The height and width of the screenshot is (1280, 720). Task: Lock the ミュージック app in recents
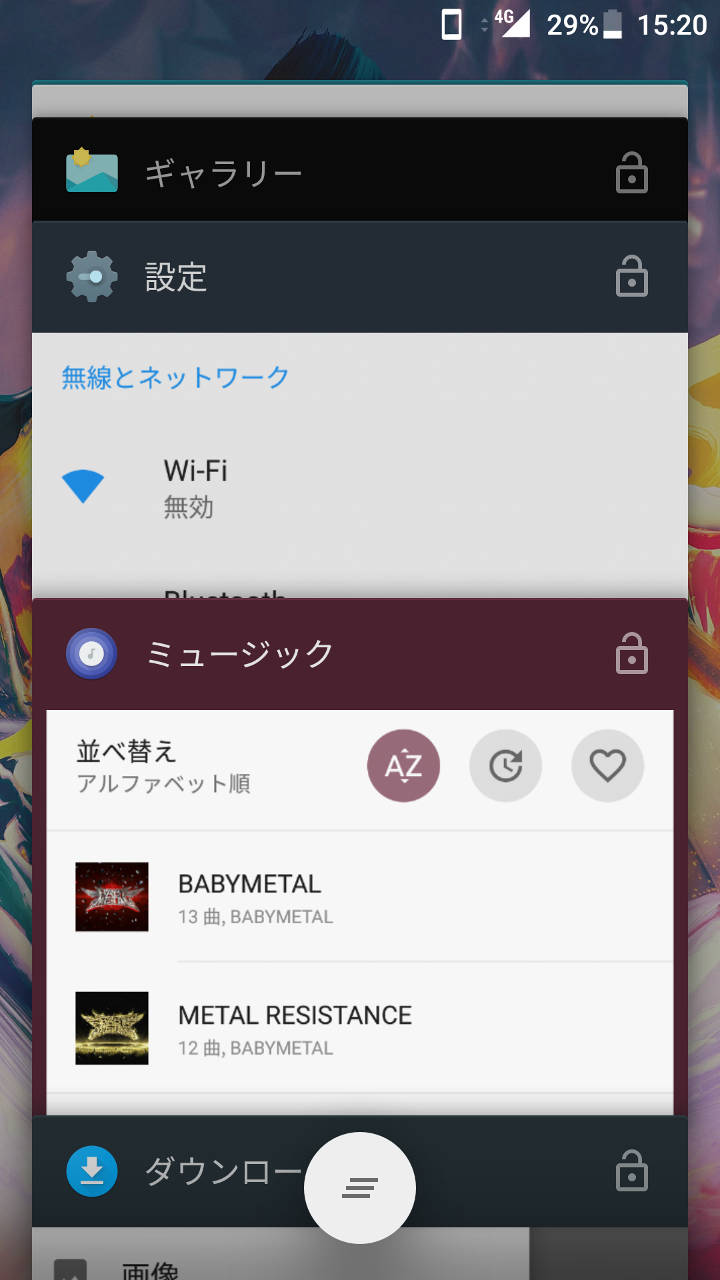tap(631, 654)
